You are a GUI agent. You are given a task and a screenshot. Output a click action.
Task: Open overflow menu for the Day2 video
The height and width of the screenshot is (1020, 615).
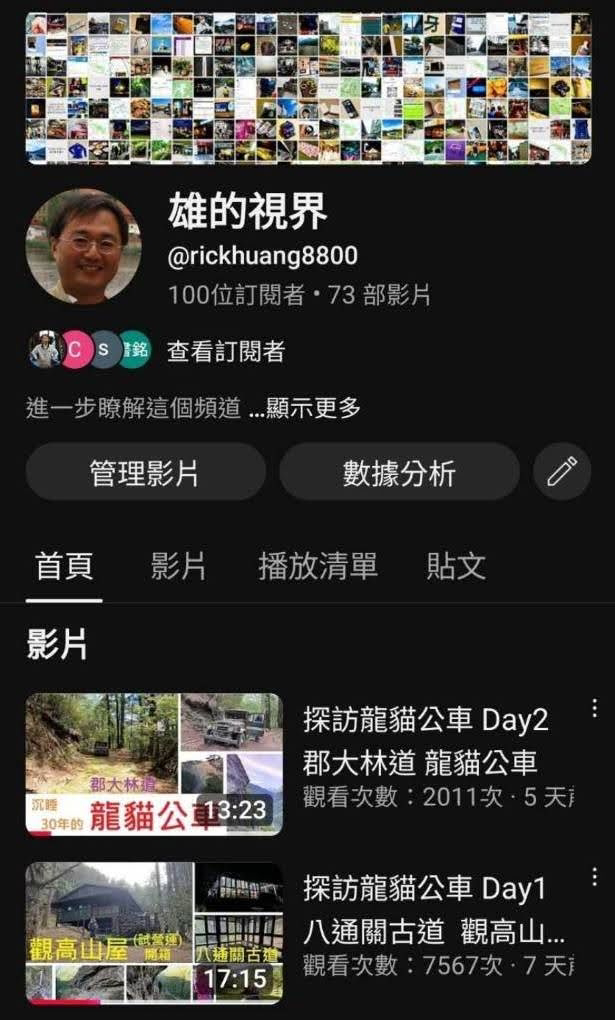click(594, 709)
